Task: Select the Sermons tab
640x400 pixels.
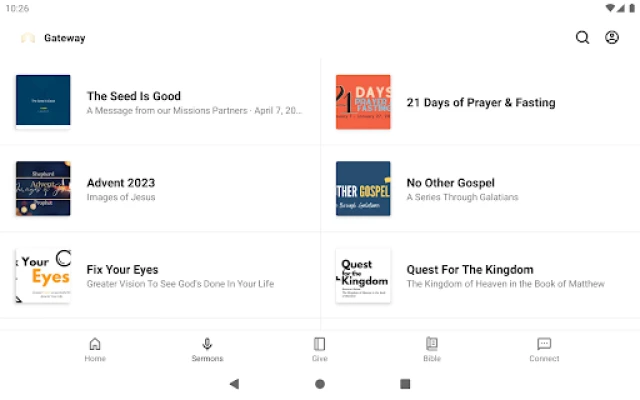Action: [x=207, y=349]
